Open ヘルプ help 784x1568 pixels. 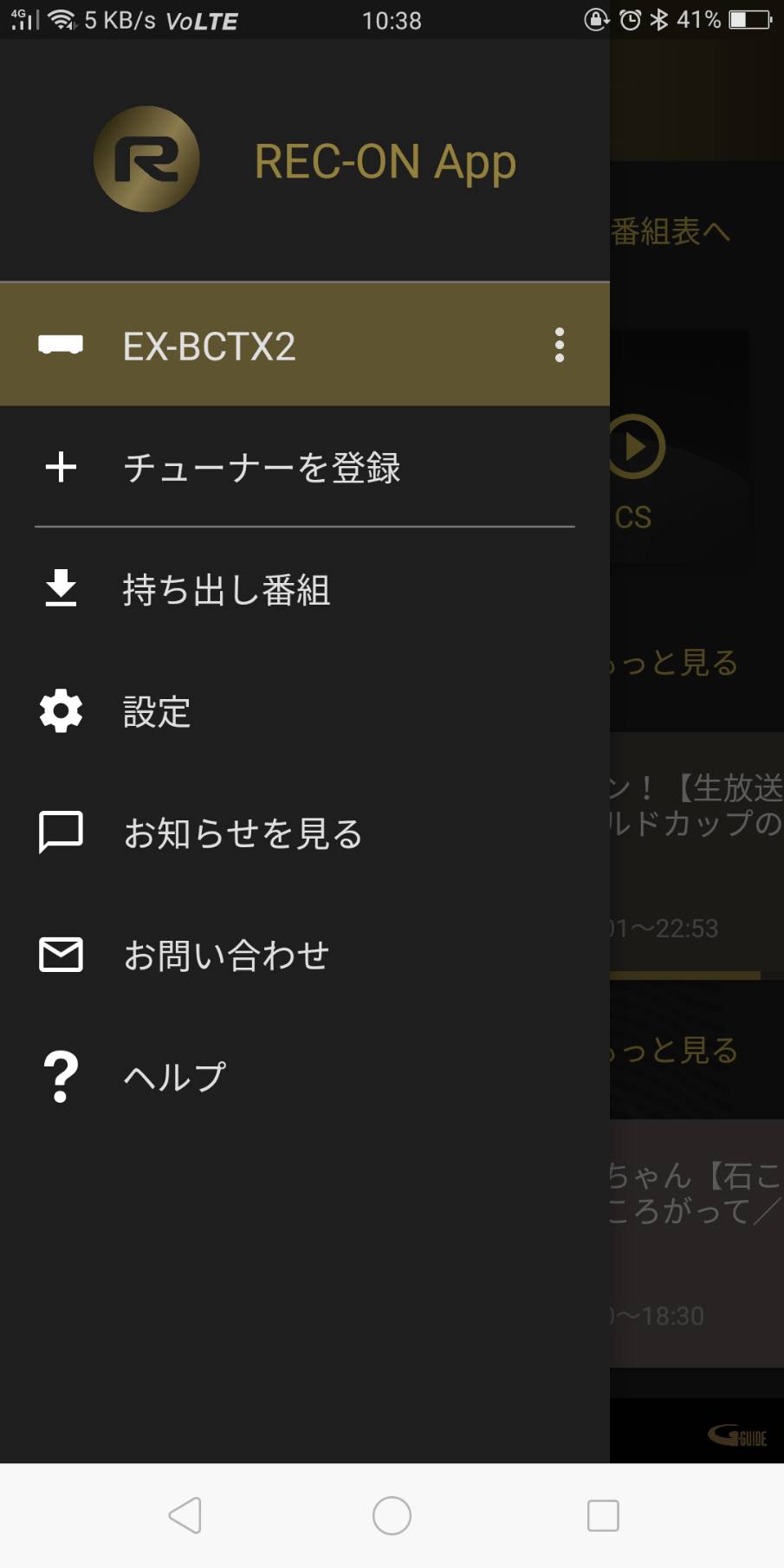coord(305,1077)
